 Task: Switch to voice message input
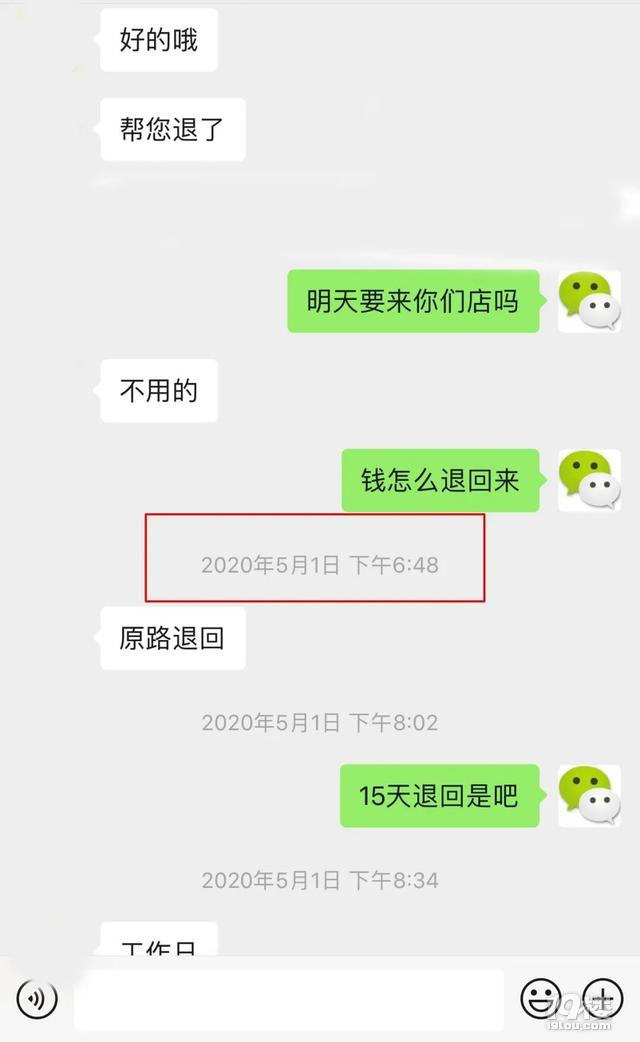37,997
